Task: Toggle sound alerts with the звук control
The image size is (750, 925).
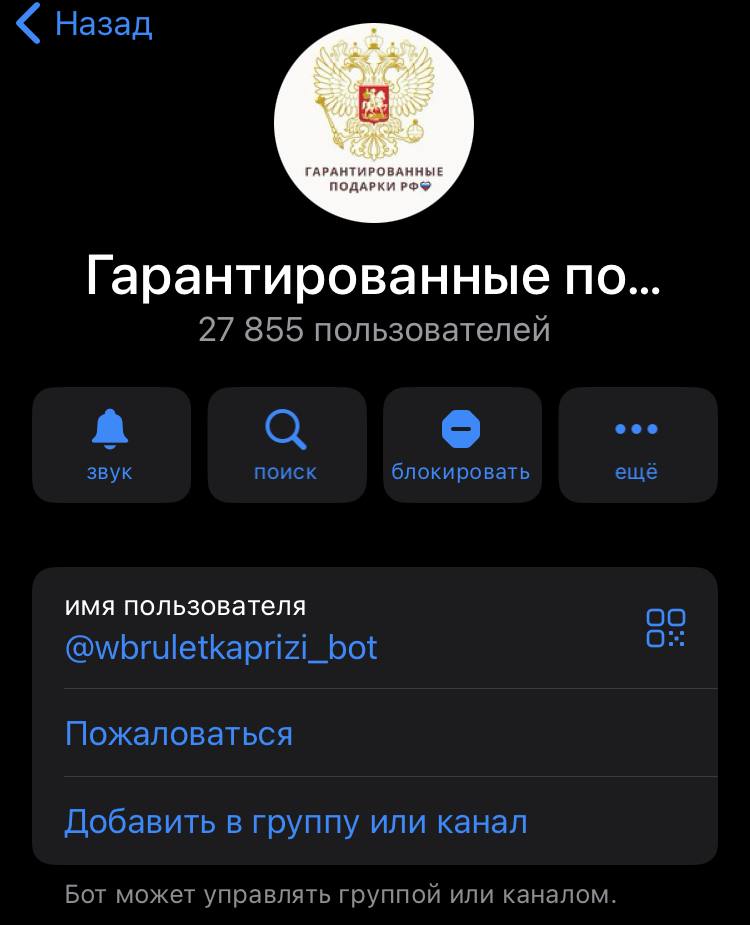Action: (111, 443)
